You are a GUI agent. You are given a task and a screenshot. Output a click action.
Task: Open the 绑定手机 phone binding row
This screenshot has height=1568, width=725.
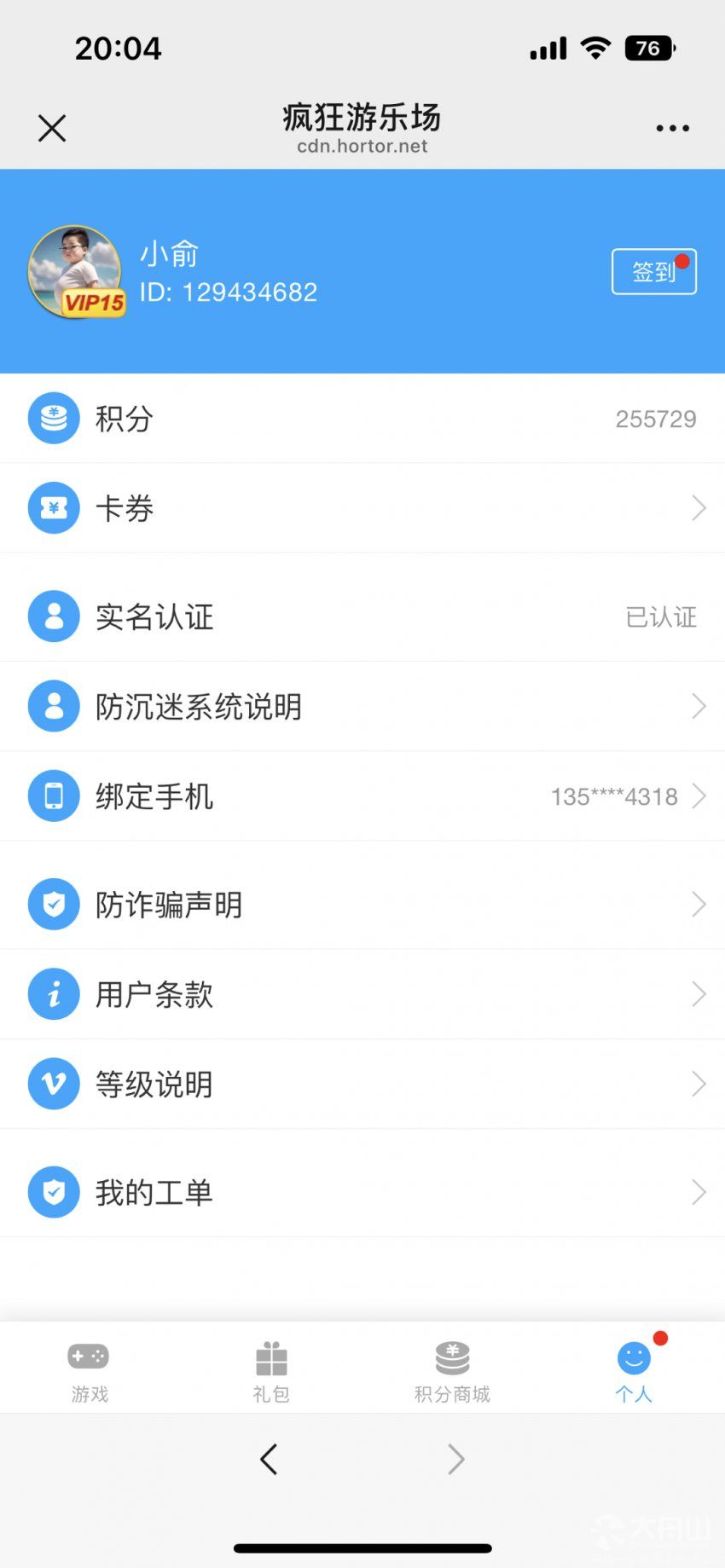(x=362, y=796)
